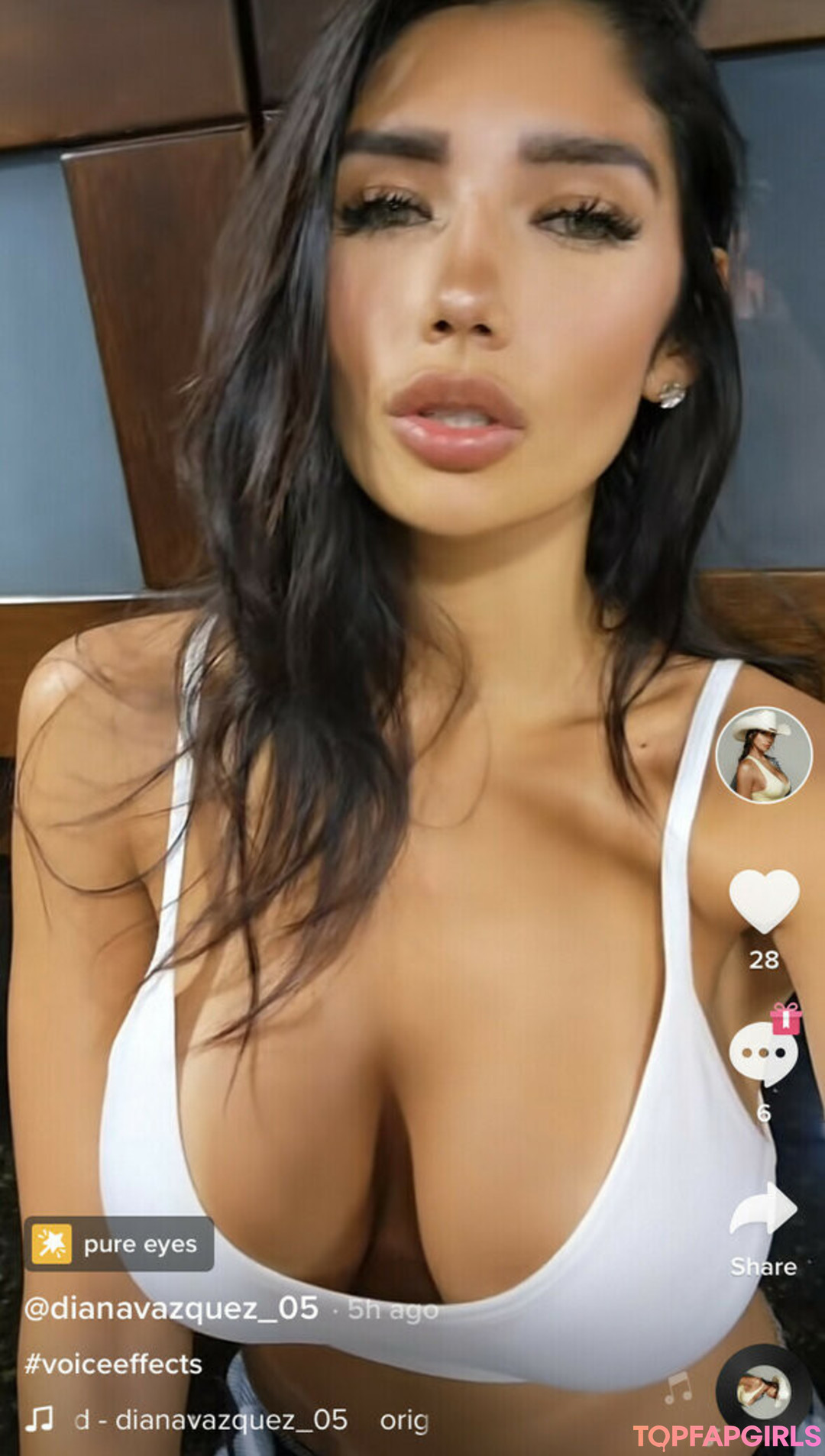825x1456 pixels.
Task: Open the pure eyes effect chip
Action: coord(120,1244)
